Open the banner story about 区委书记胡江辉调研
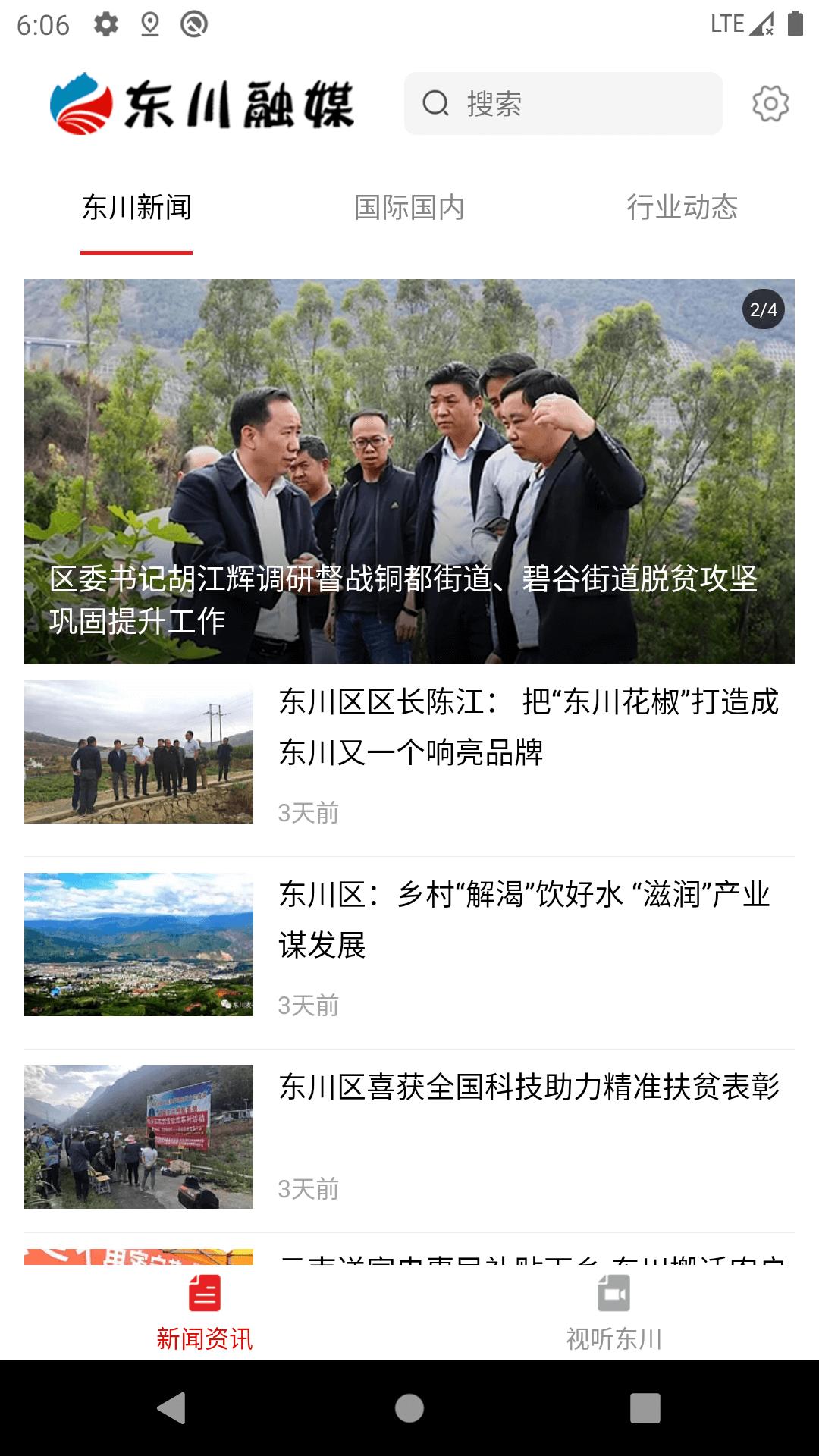This screenshot has height=1456, width=819. click(409, 471)
